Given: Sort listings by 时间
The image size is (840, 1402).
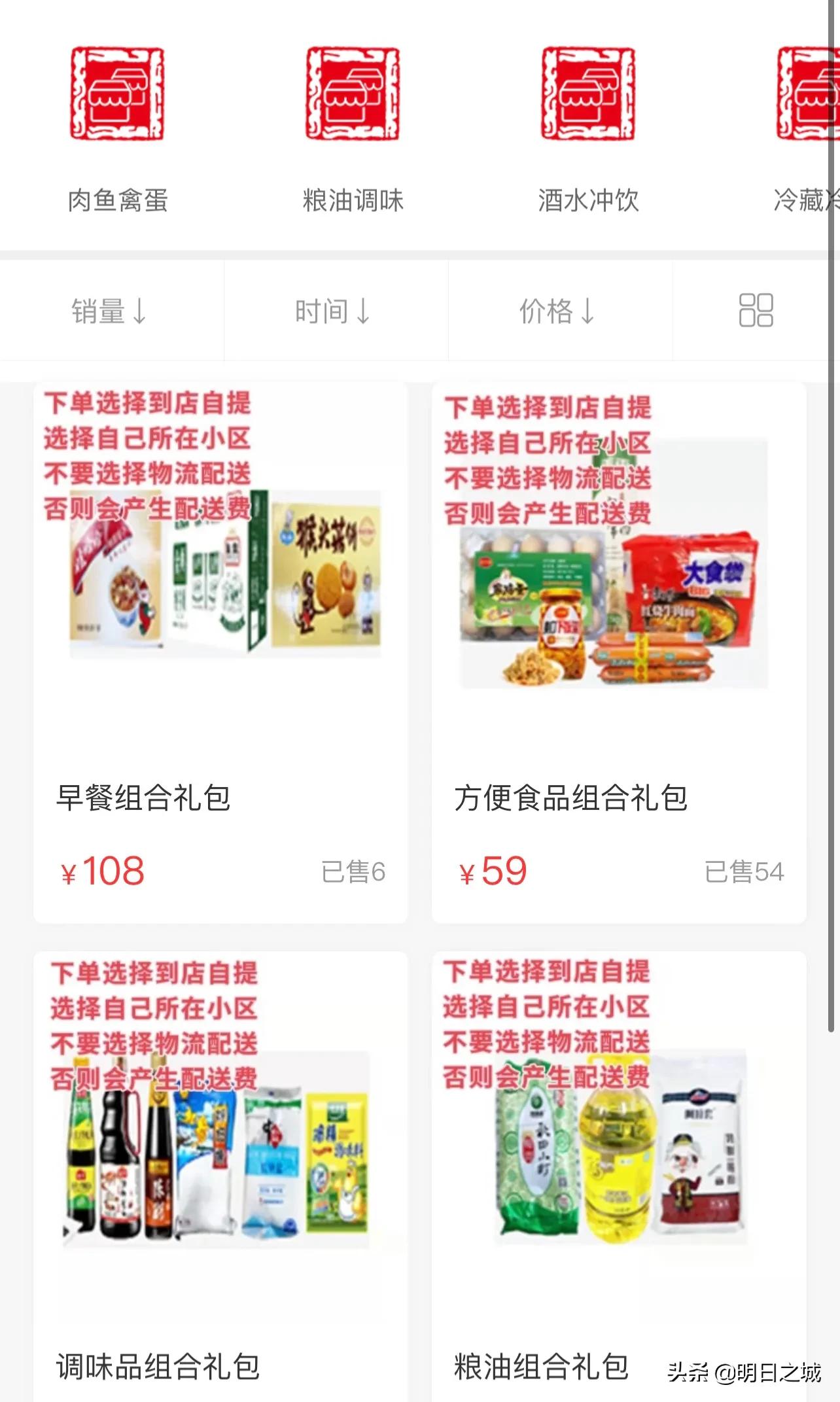Looking at the screenshot, I should click(x=336, y=312).
